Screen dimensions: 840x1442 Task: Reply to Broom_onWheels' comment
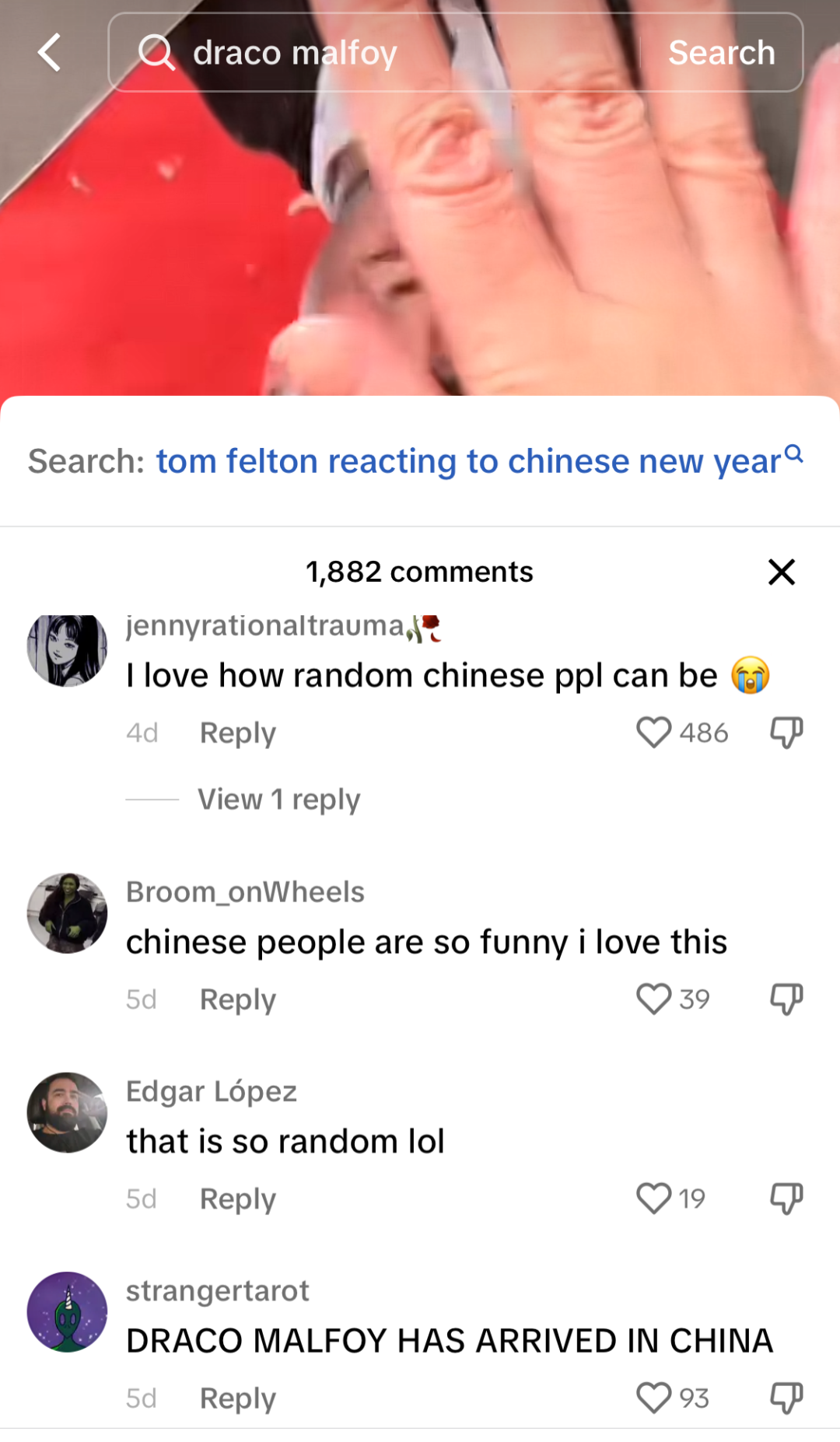click(x=237, y=999)
